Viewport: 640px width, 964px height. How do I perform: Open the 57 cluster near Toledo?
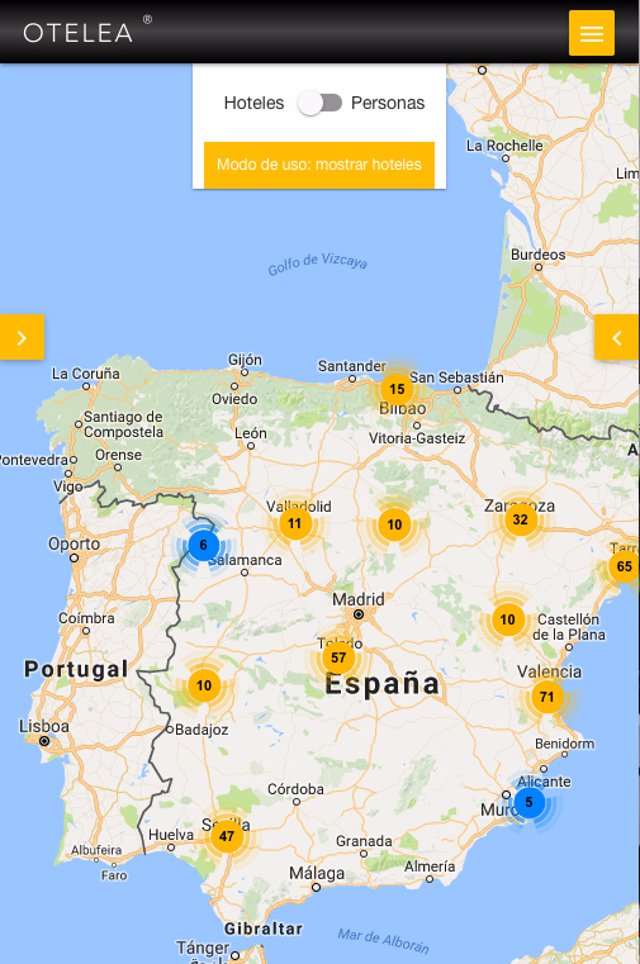click(x=338, y=658)
